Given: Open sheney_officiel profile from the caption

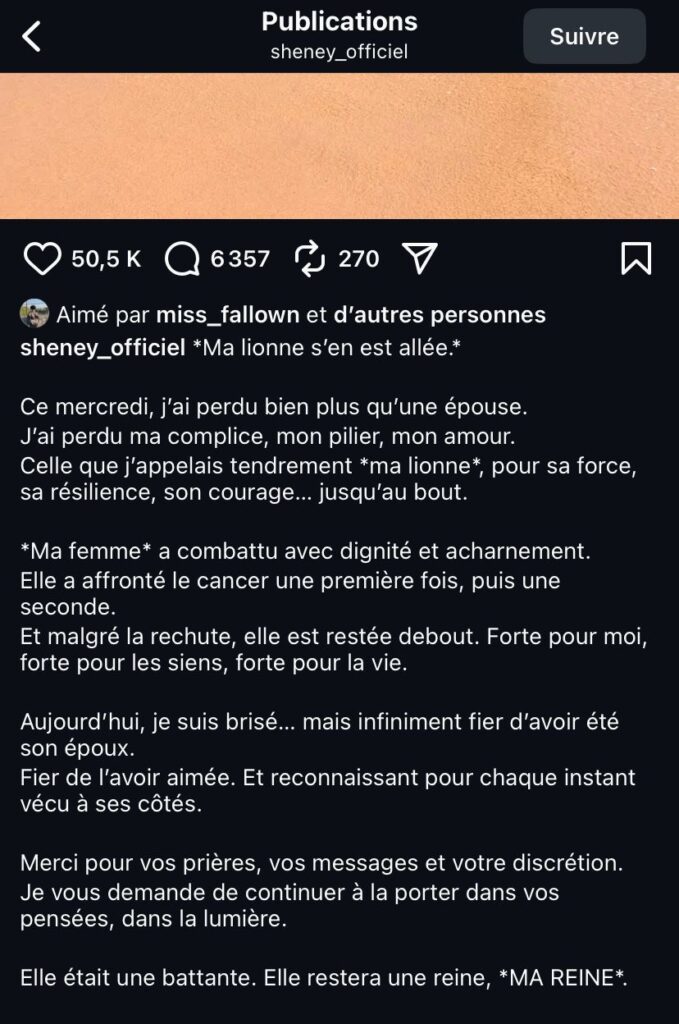Looking at the screenshot, I should point(102,347).
